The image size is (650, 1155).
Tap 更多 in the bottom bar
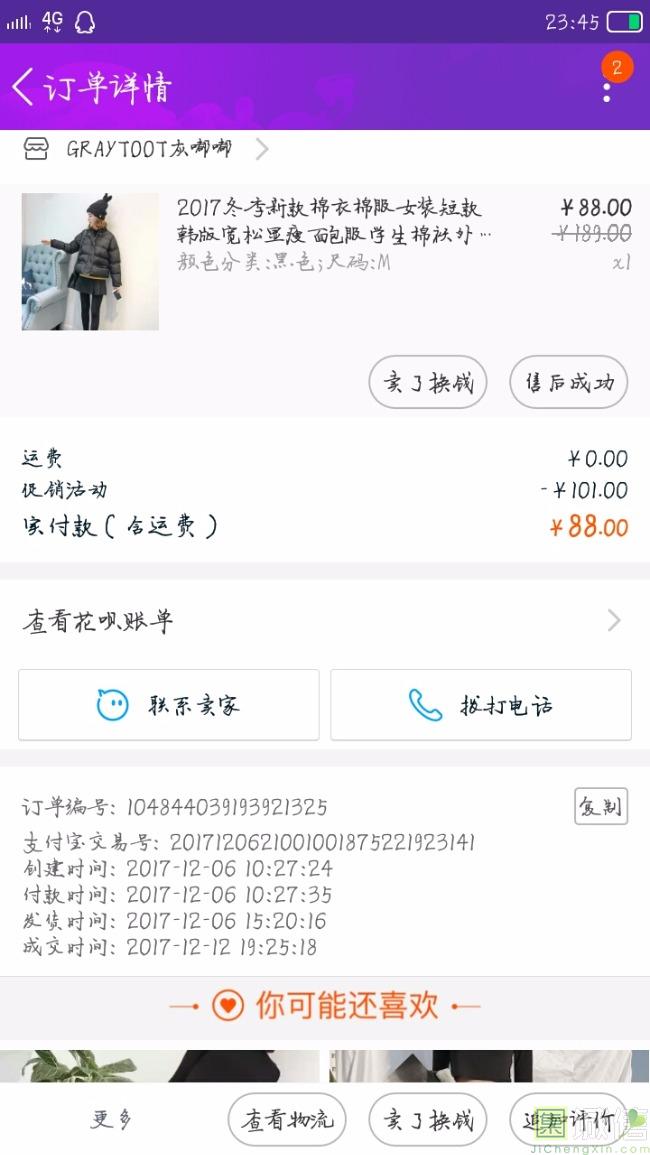(110, 1120)
